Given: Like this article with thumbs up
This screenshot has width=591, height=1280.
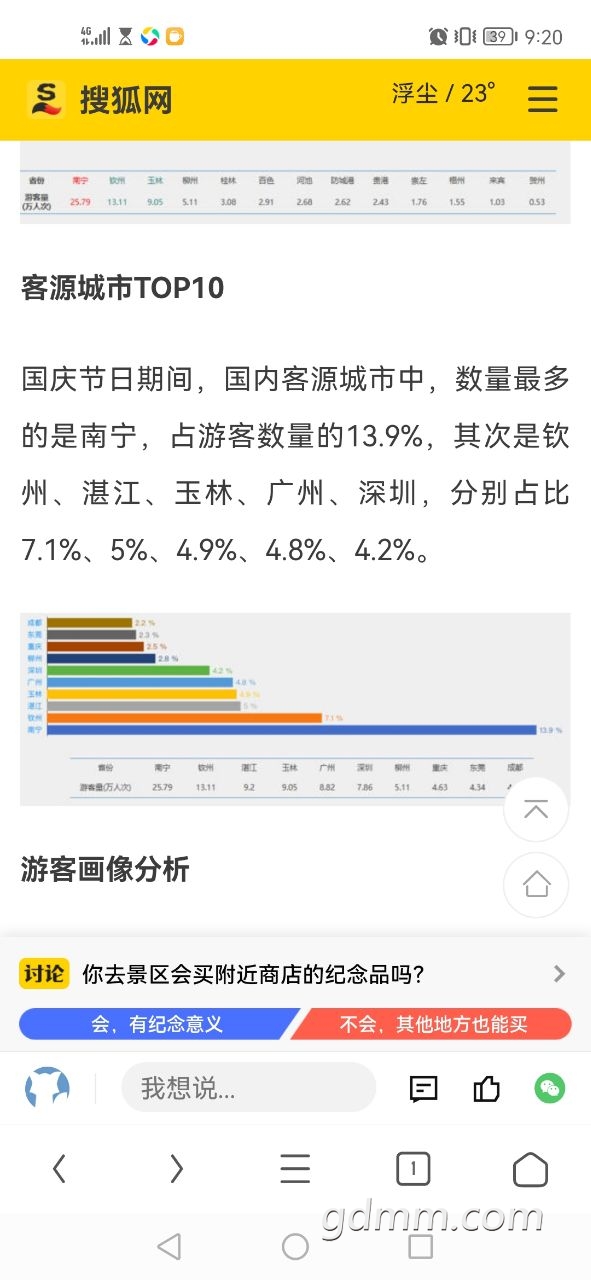Looking at the screenshot, I should tap(487, 1088).
